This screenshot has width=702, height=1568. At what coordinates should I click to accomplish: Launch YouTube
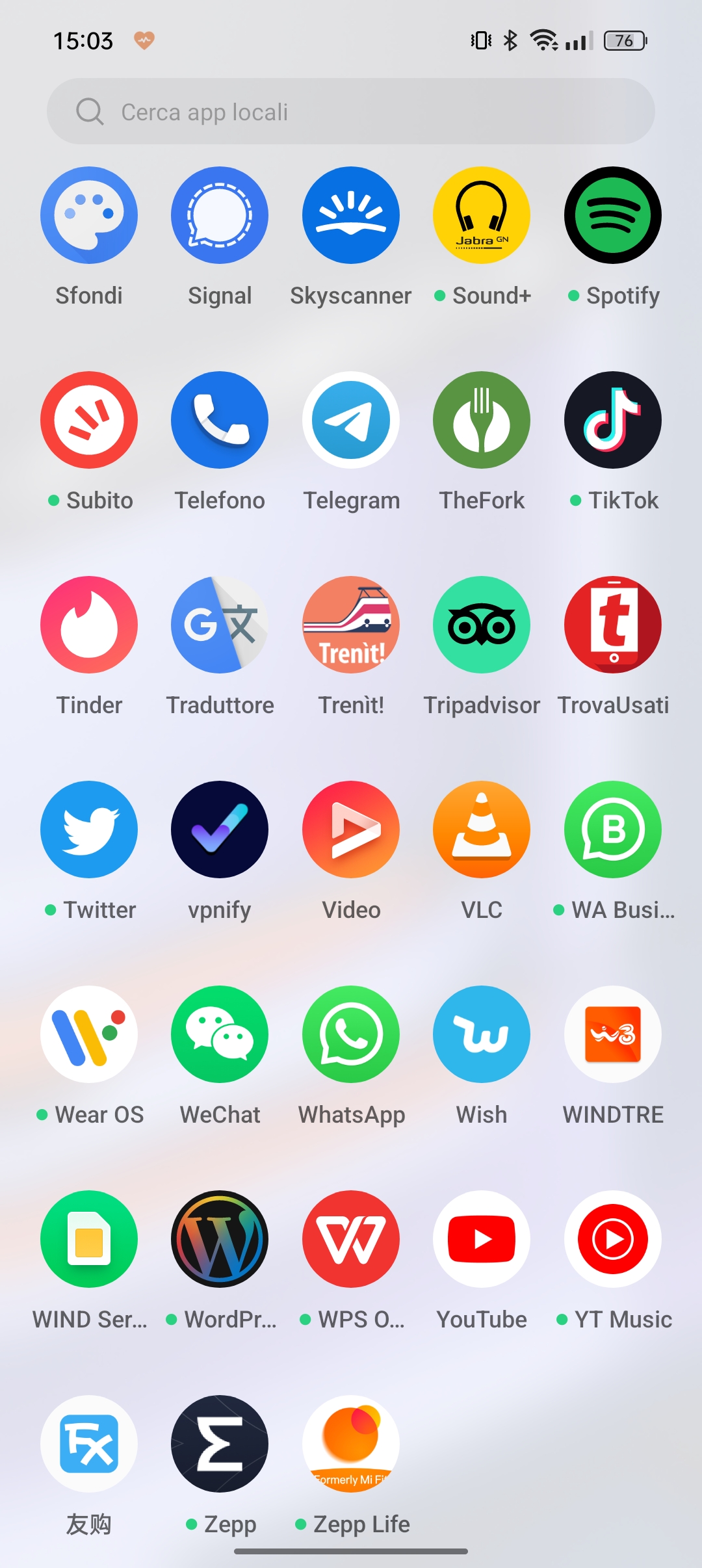482,1240
